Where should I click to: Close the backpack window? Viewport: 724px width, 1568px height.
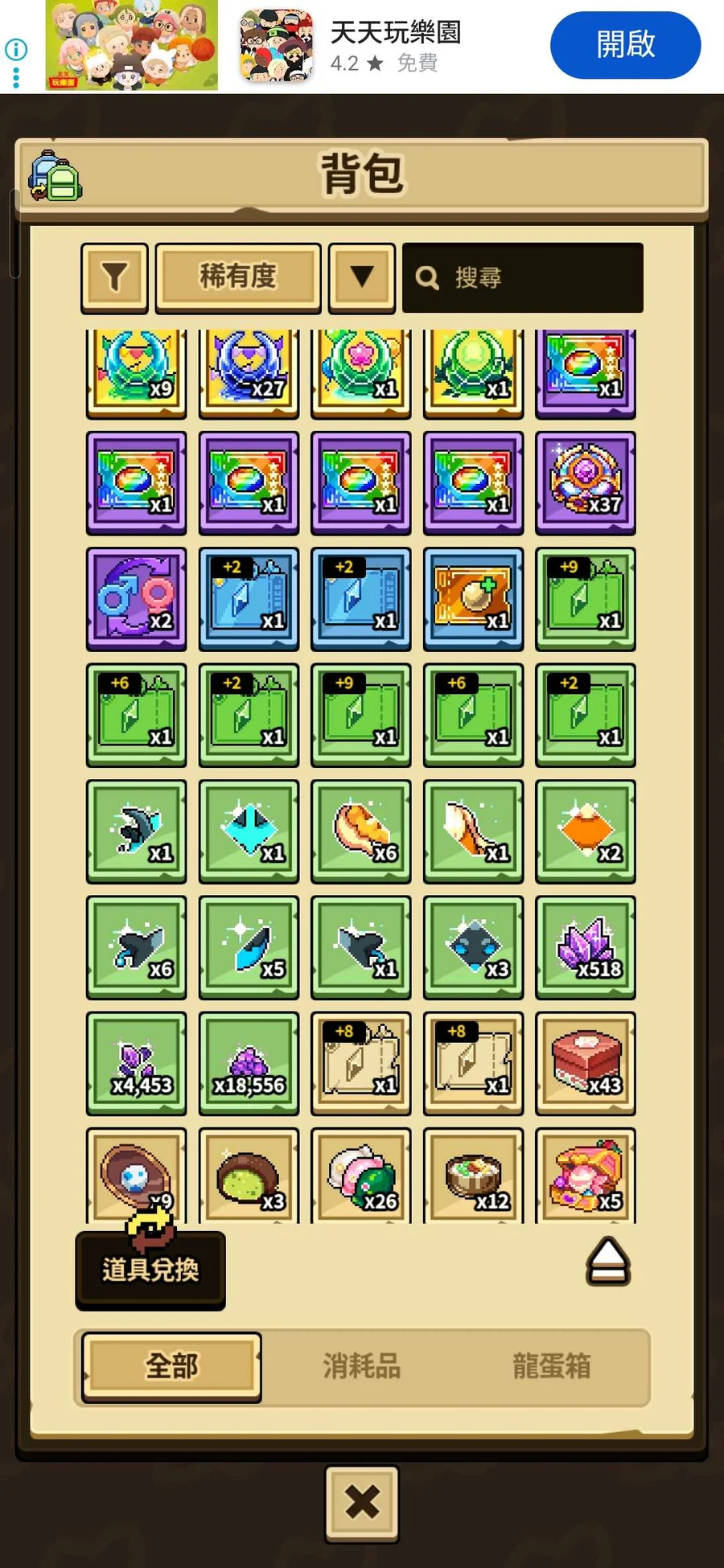[x=362, y=1502]
